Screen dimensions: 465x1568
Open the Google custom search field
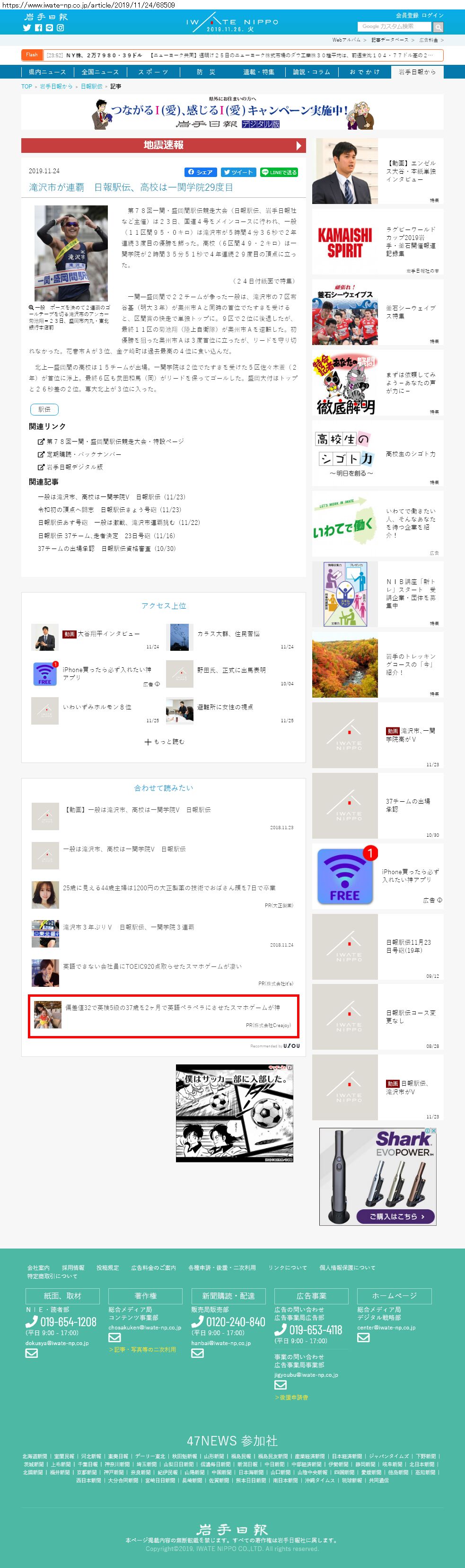[395, 27]
